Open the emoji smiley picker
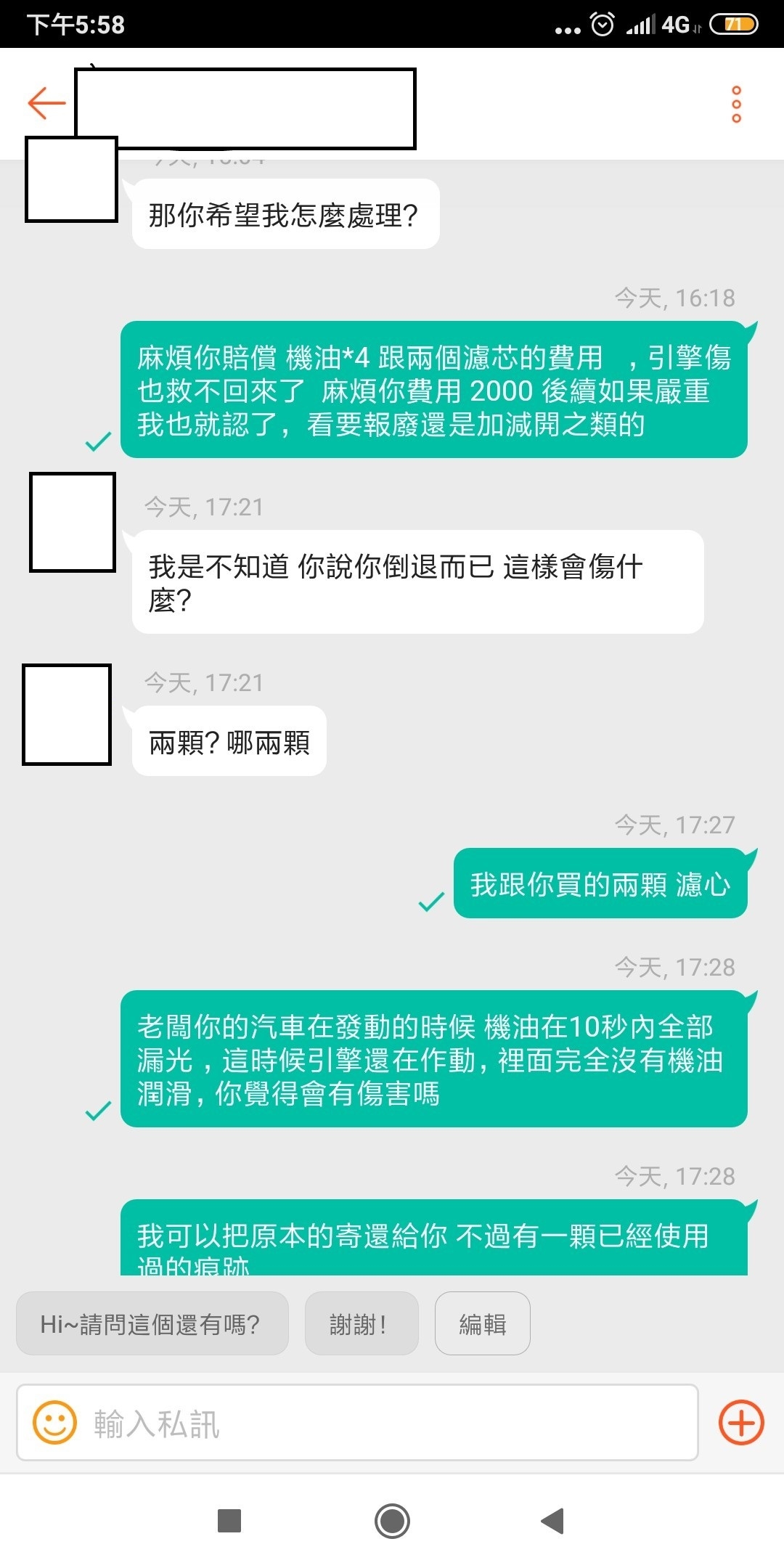The image size is (784, 1568). click(54, 1423)
